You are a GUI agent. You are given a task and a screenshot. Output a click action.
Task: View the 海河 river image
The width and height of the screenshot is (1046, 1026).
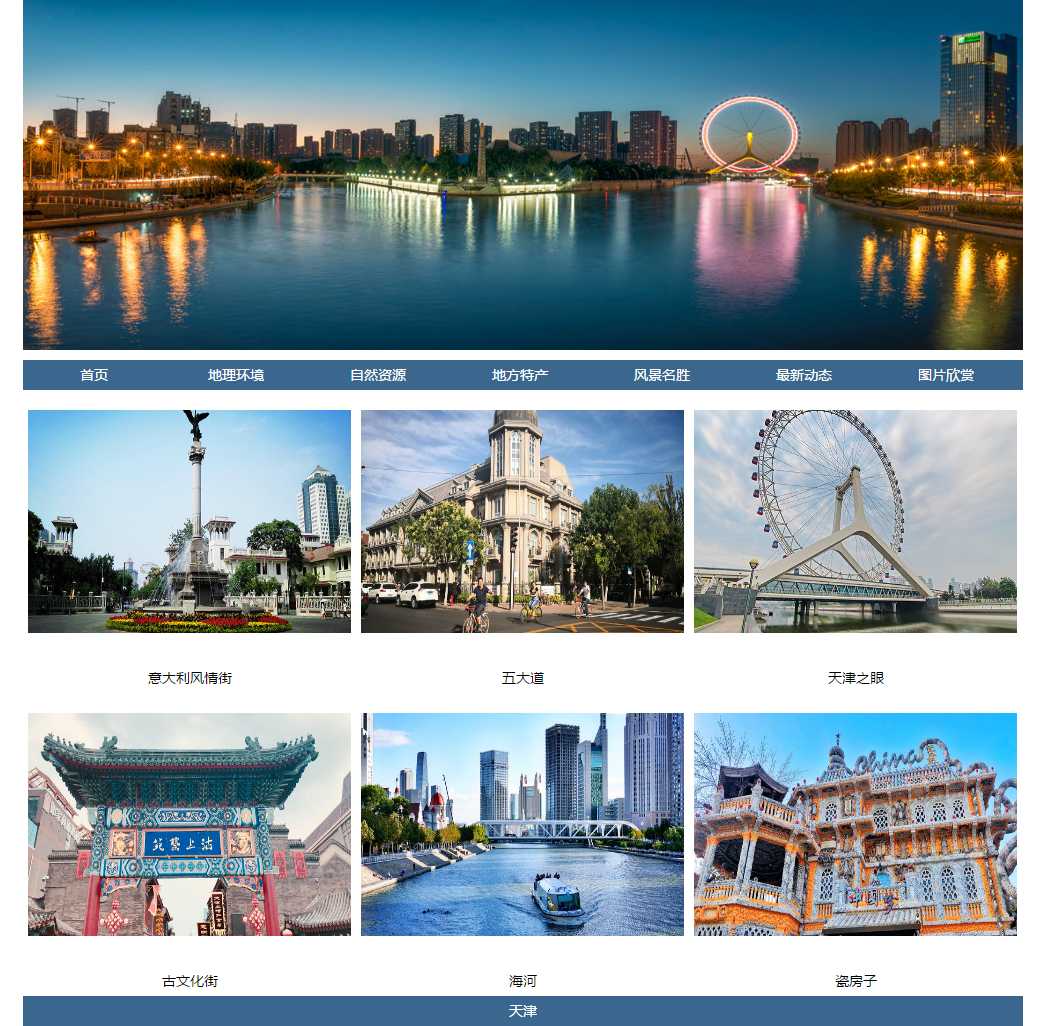tap(522, 824)
